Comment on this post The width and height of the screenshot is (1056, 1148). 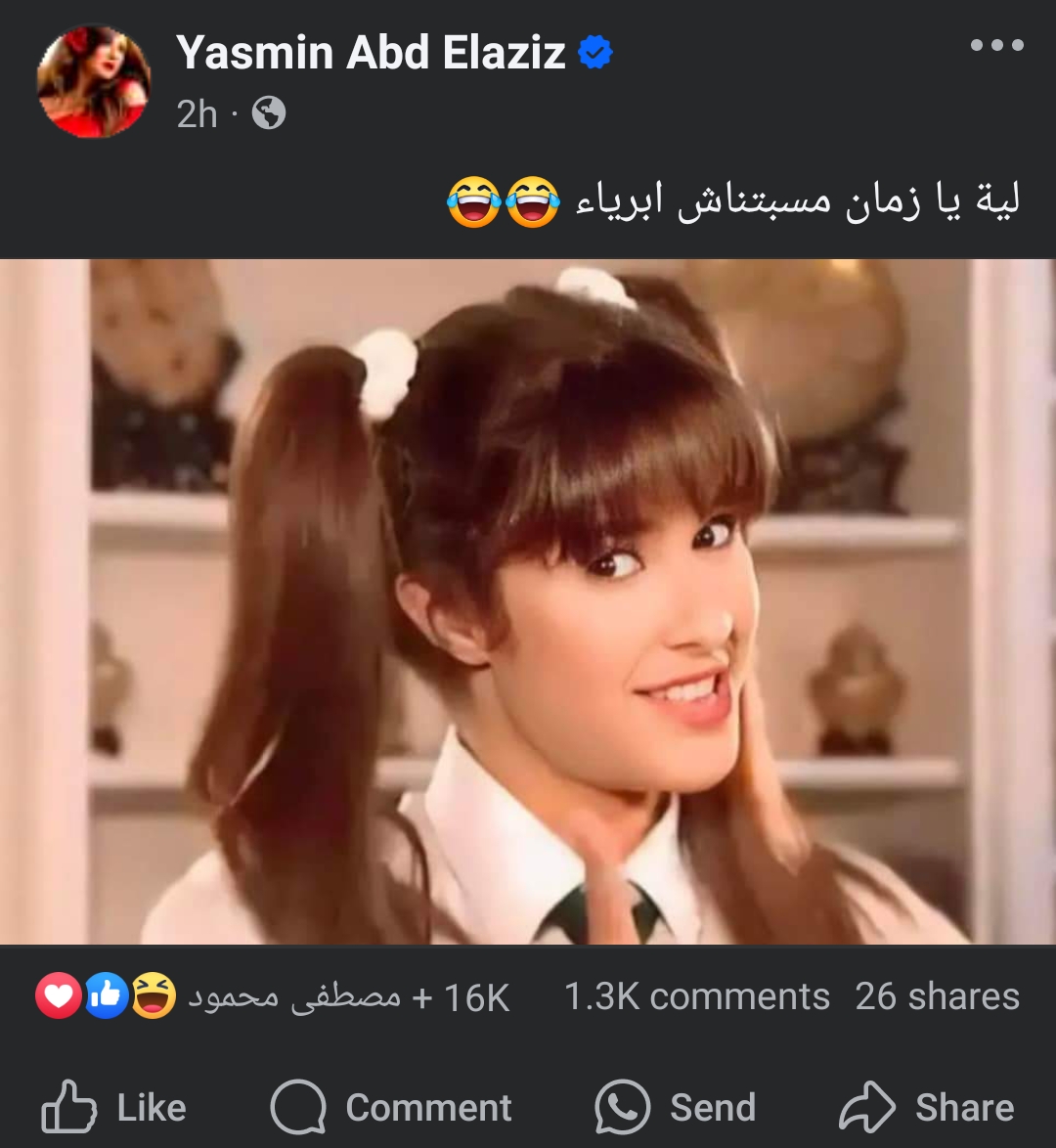391,1107
